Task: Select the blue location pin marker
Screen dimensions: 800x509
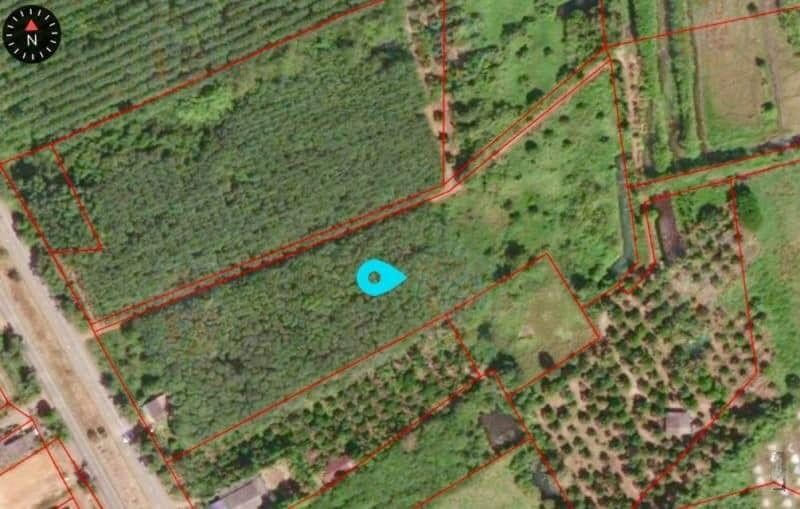Action: tap(378, 277)
